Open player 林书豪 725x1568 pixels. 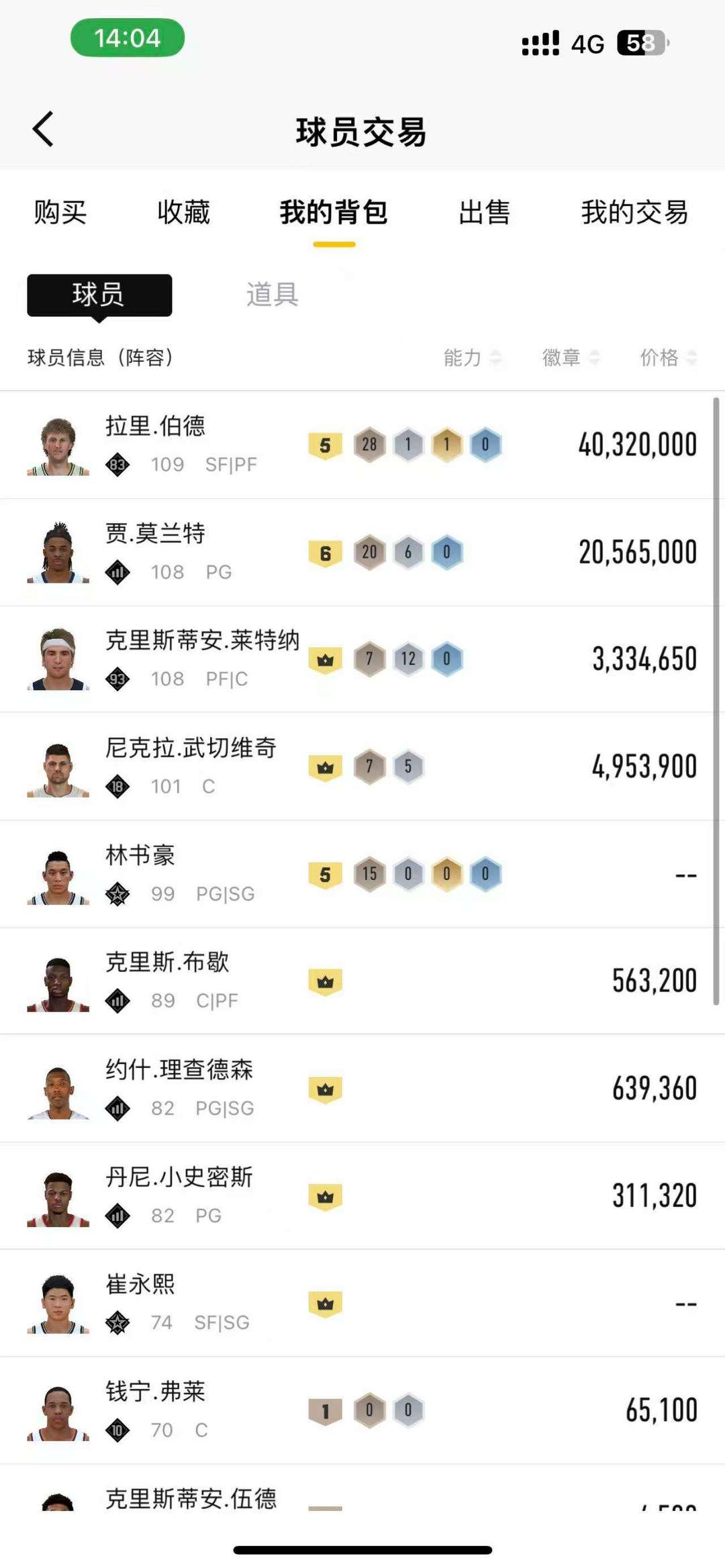pyautogui.click(x=362, y=874)
